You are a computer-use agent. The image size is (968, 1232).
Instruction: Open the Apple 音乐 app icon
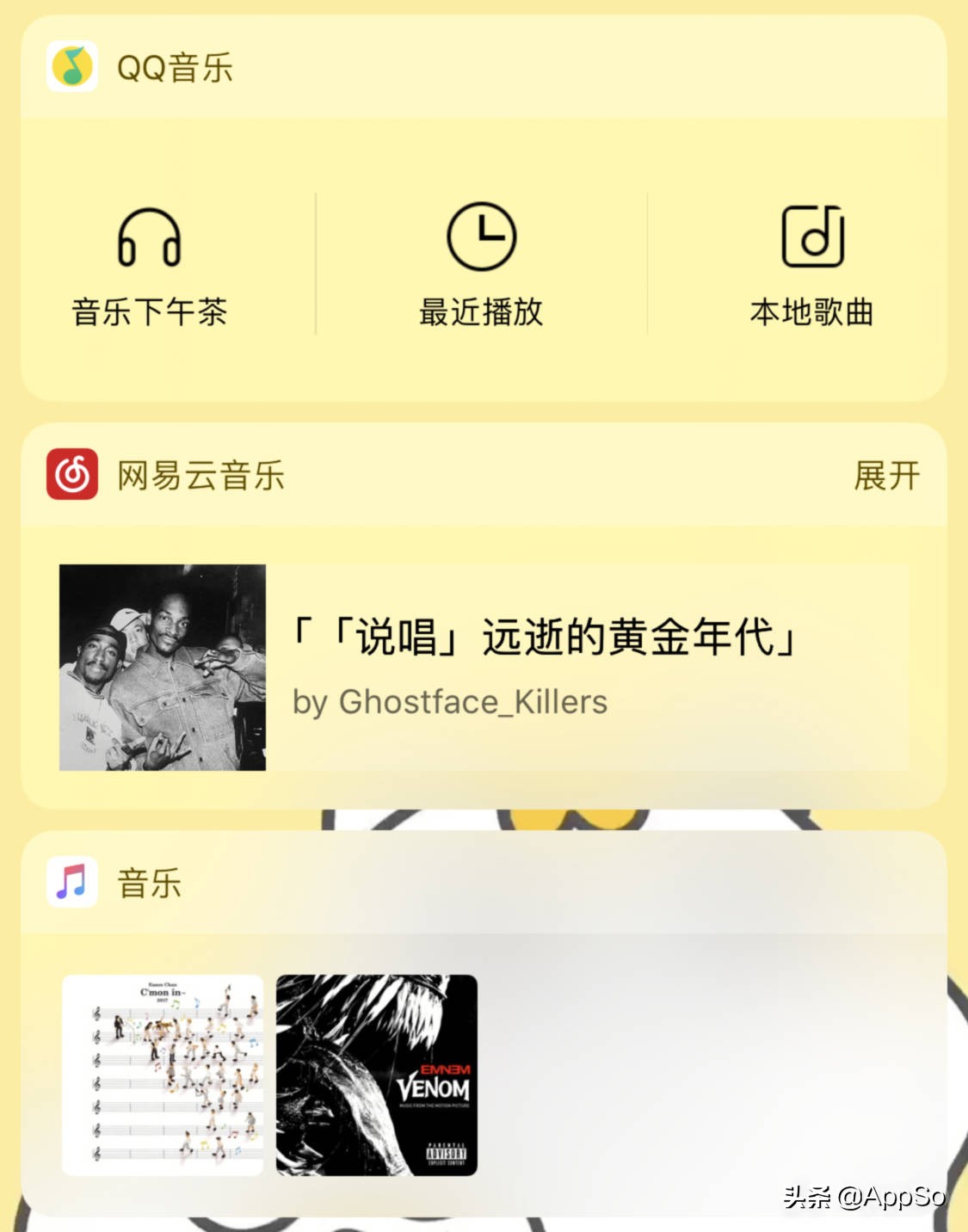click(x=72, y=881)
